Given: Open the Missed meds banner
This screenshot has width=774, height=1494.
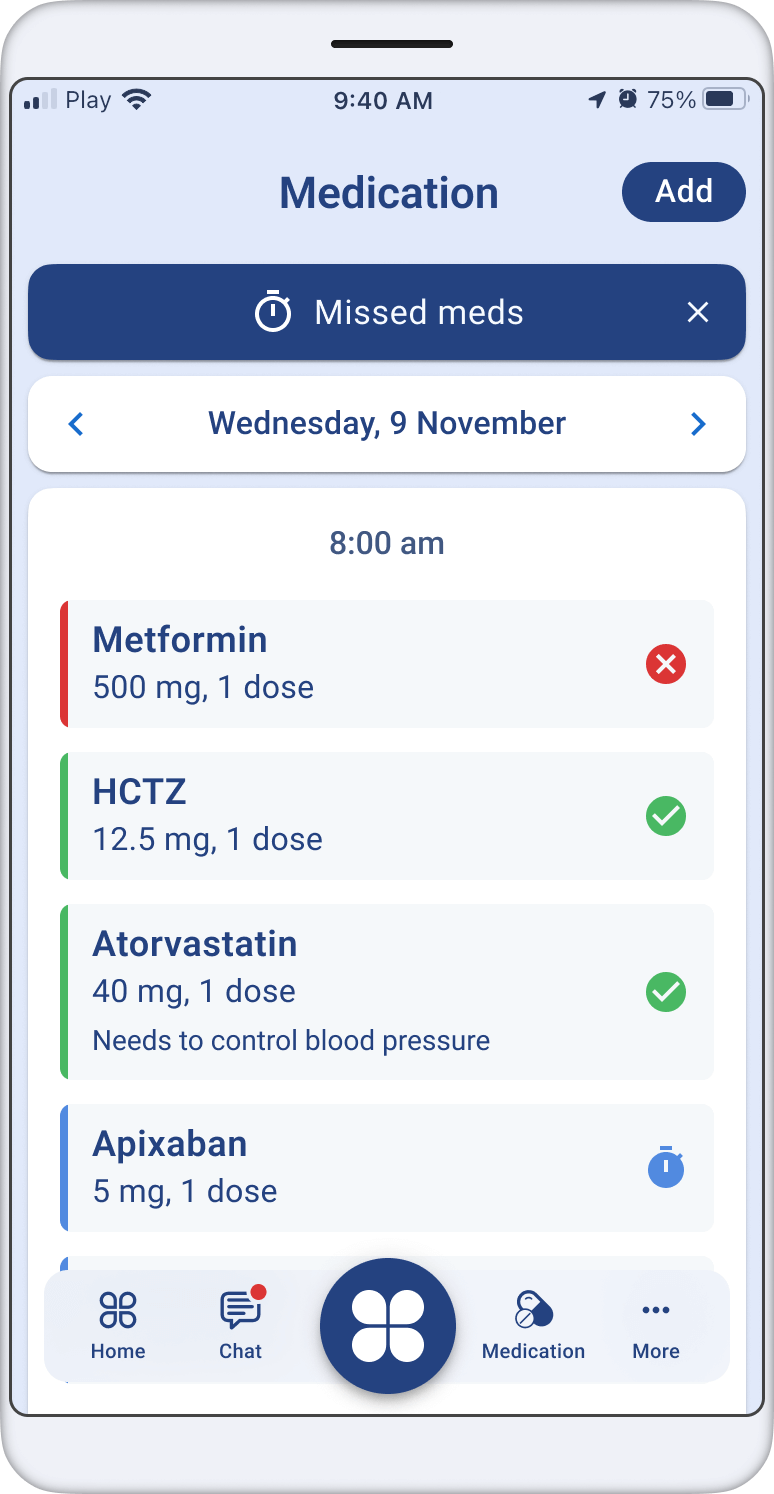Looking at the screenshot, I should pyautogui.click(x=387, y=312).
